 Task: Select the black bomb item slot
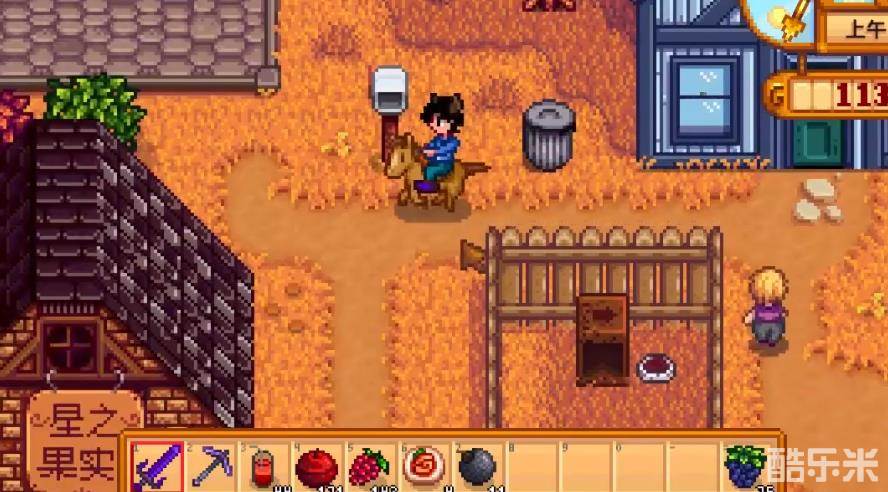click(476, 467)
